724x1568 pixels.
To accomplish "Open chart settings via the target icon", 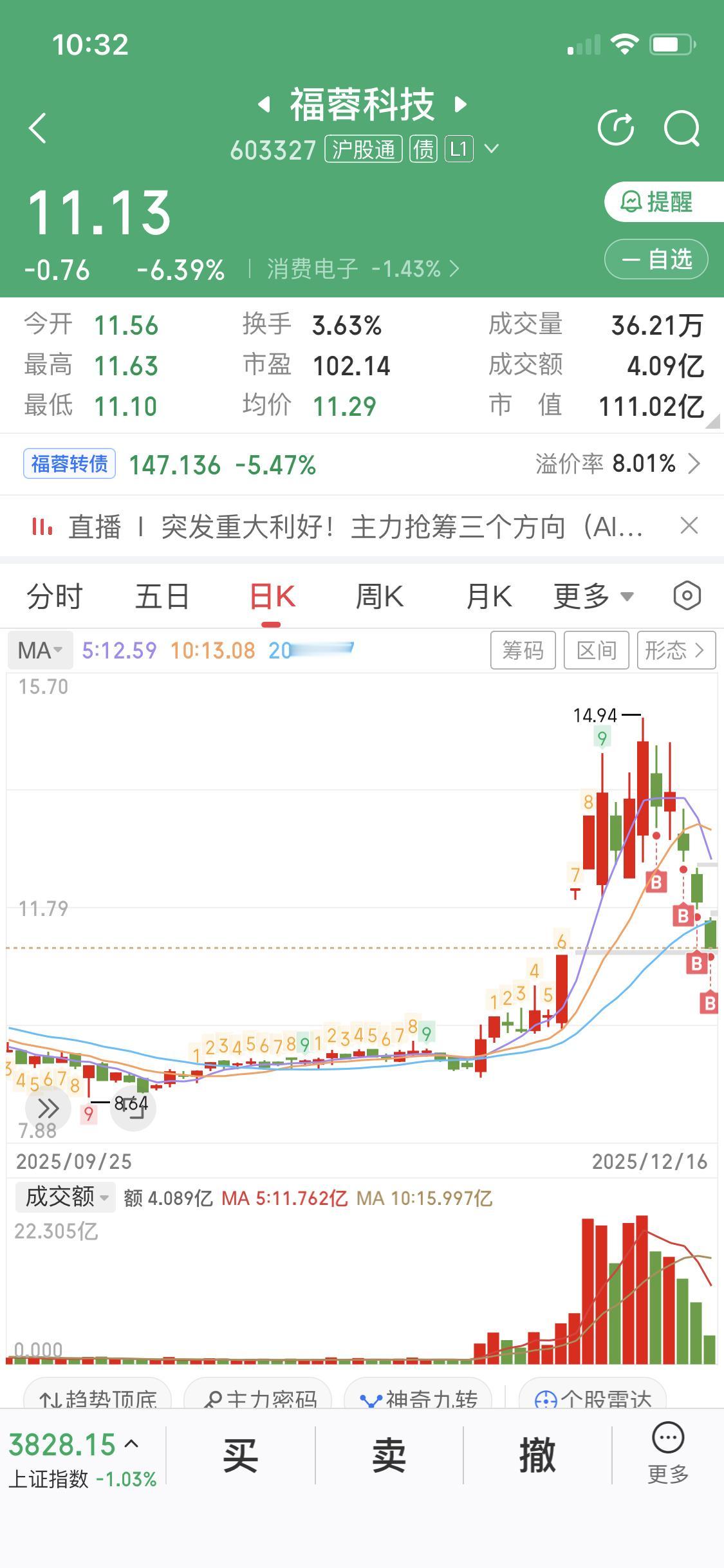I will pyautogui.click(x=686, y=595).
